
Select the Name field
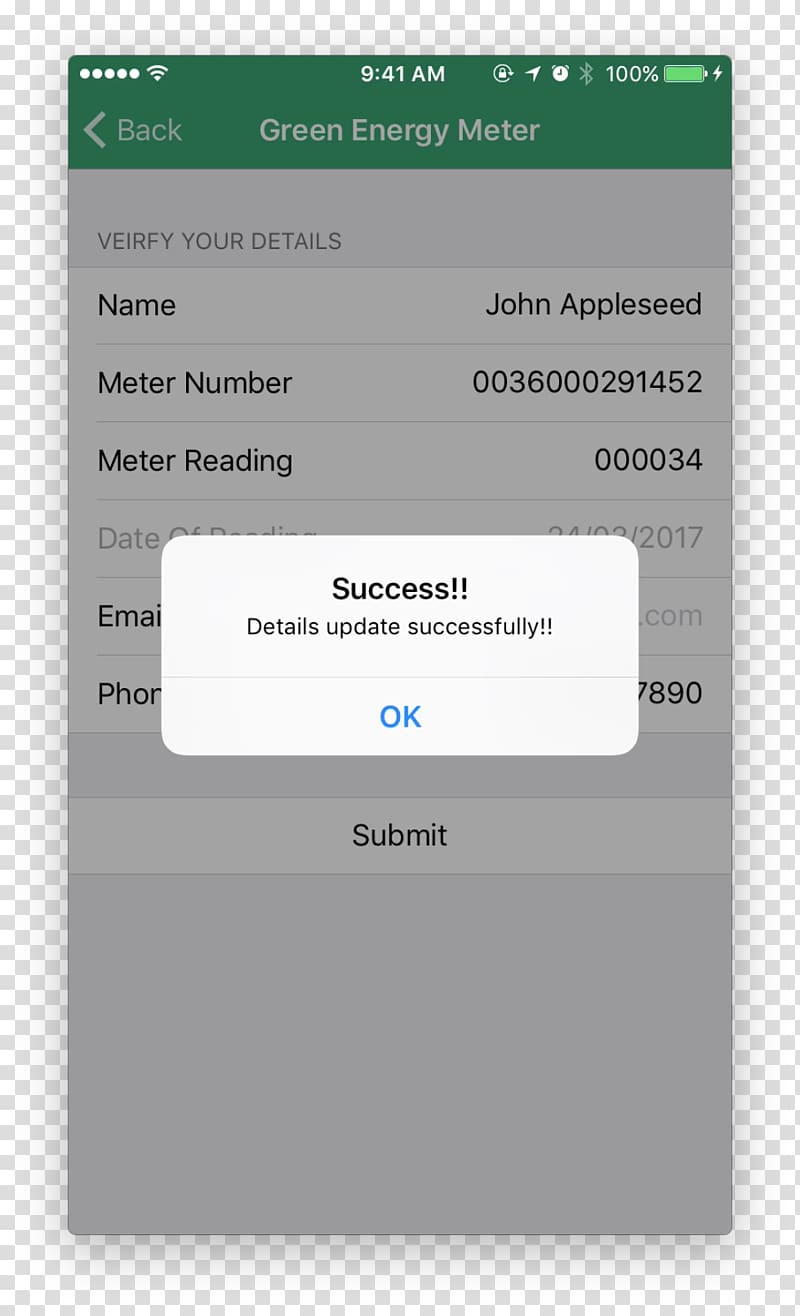[400, 305]
